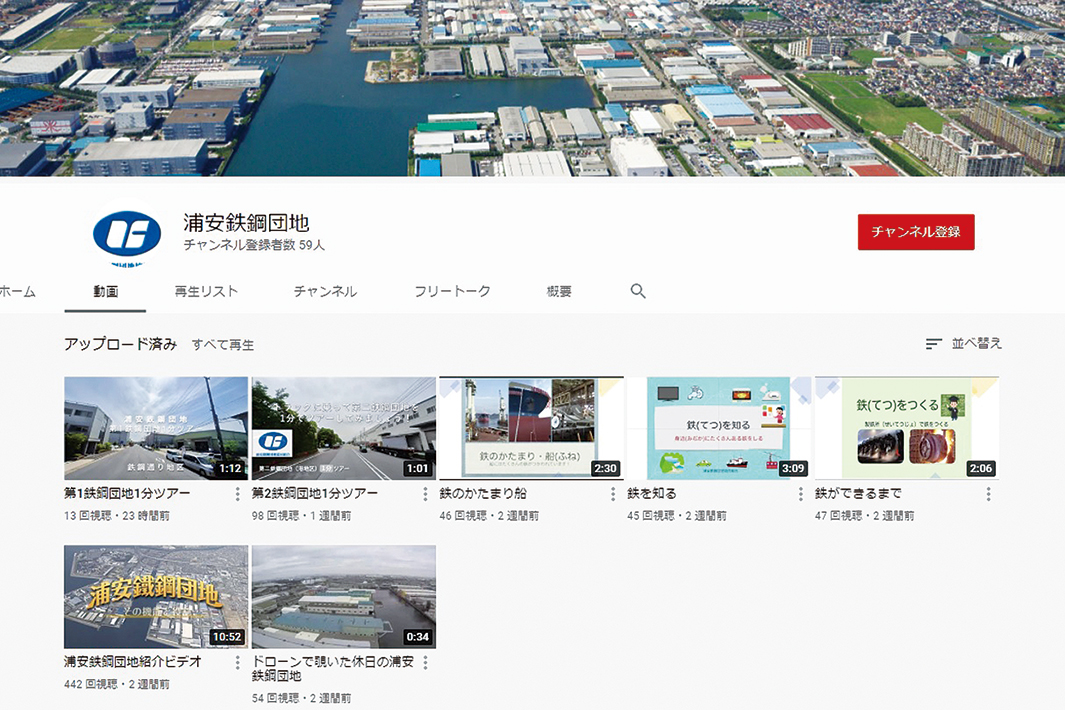Open the options menu for 浦安鉄鋼団地紹介ビデオ

pos(238,662)
